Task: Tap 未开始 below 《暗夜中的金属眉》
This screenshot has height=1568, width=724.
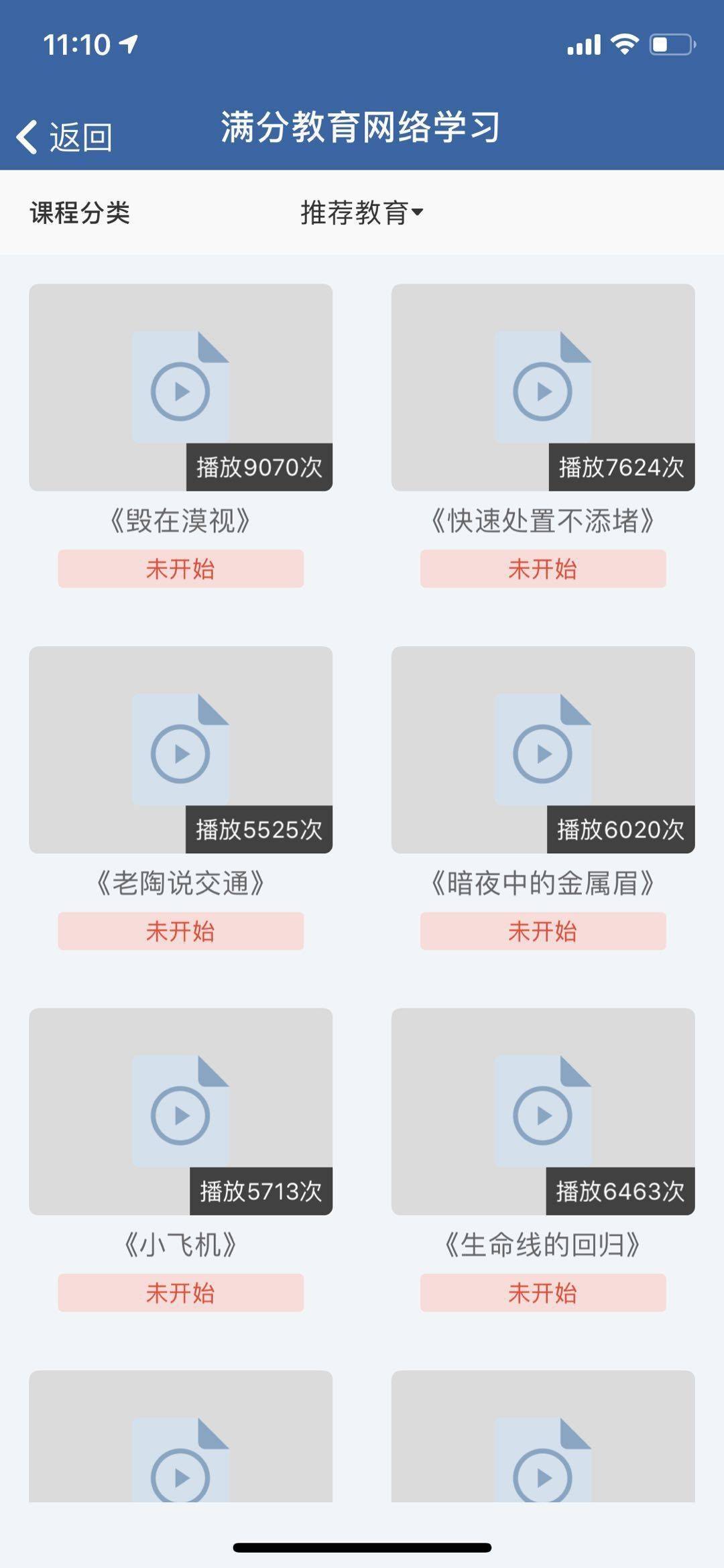Action: tap(542, 931)
